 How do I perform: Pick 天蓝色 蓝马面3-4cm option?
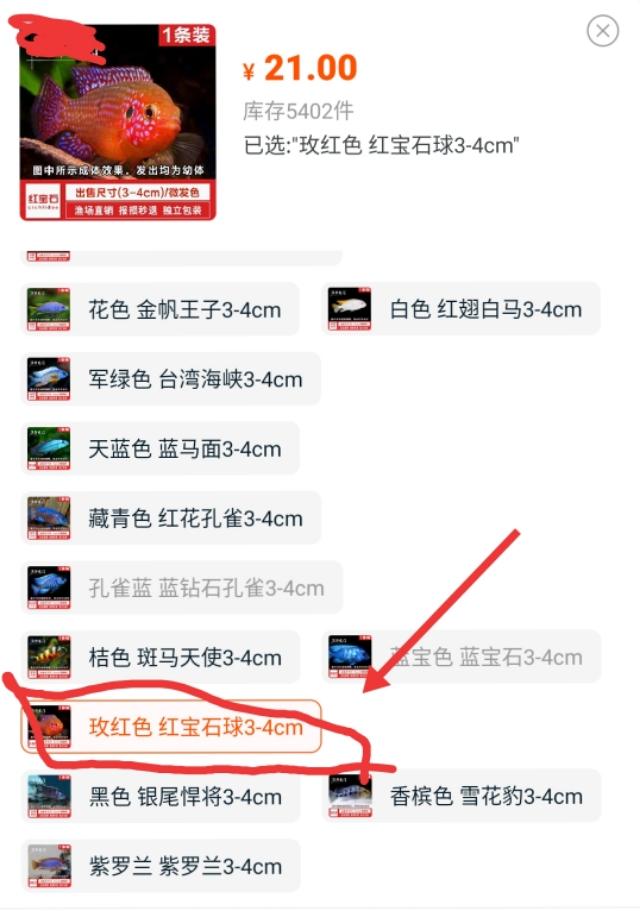click(x=160, y=449)
